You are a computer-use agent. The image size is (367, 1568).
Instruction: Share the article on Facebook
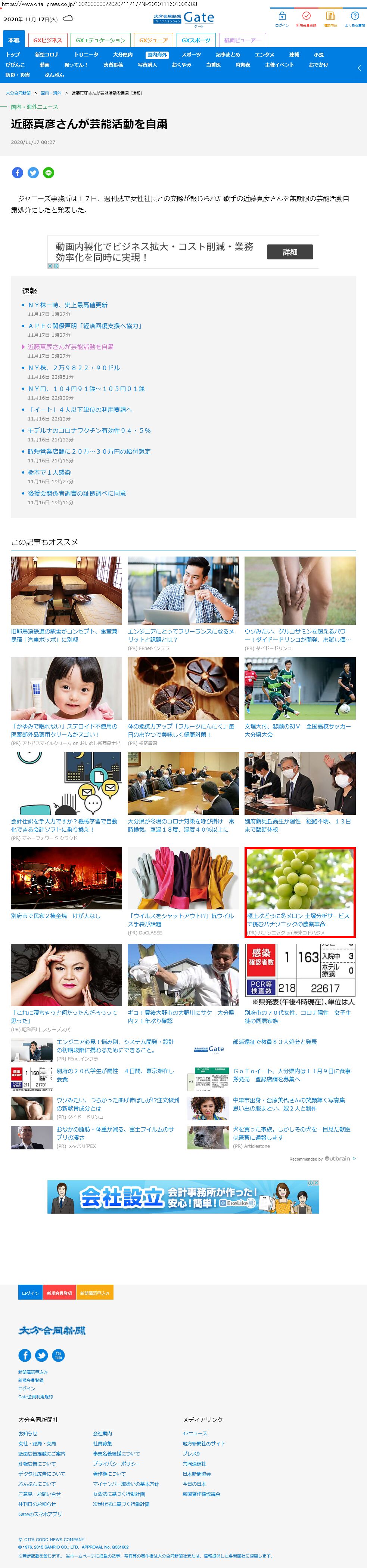pos(18,173)
